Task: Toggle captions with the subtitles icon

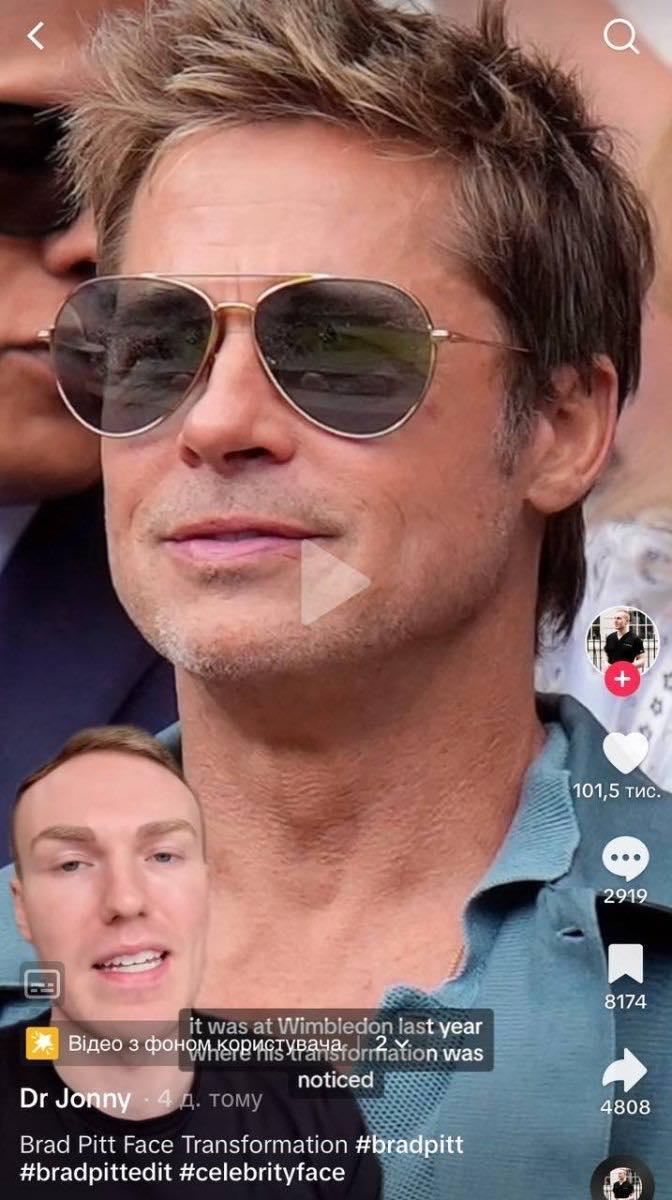Action: click(42, 985)
